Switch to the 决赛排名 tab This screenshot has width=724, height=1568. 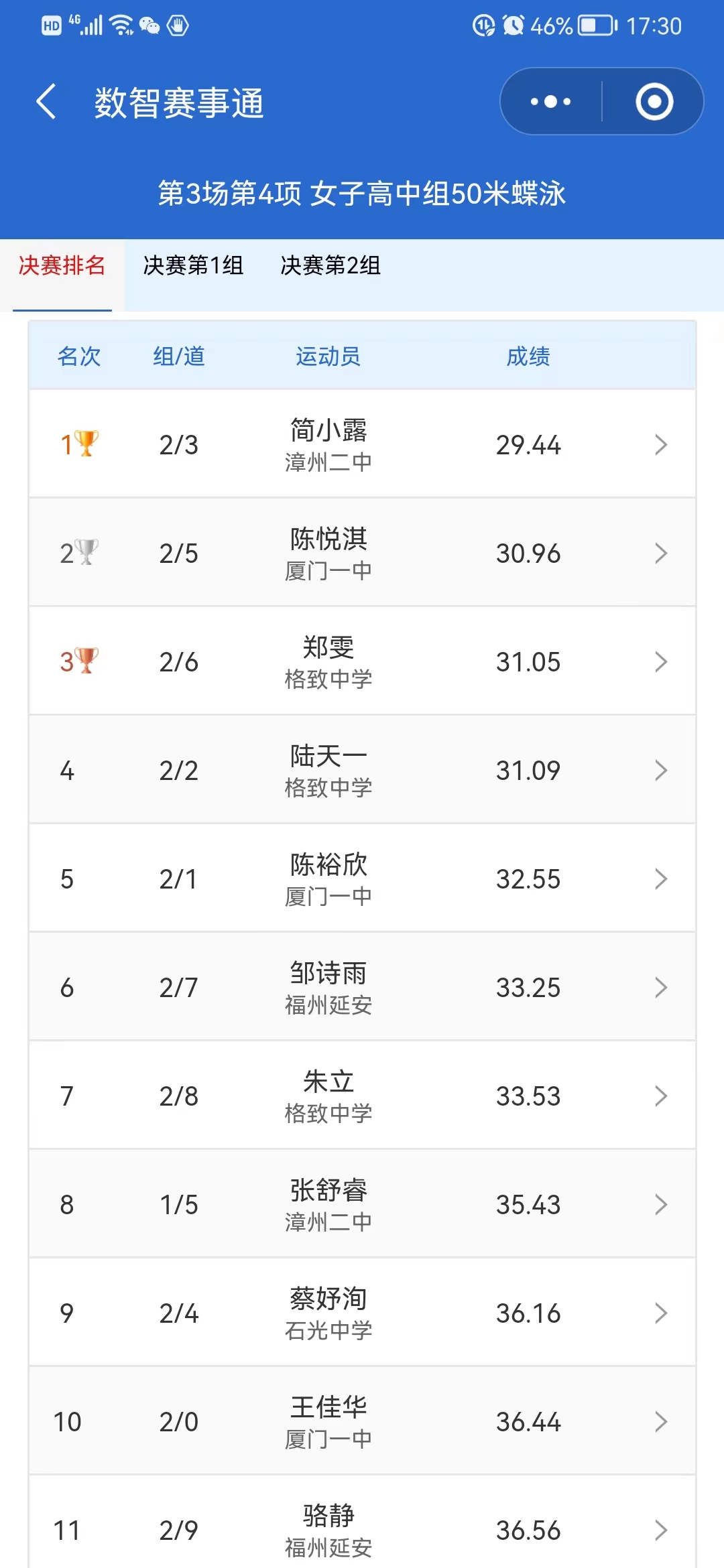62,266
